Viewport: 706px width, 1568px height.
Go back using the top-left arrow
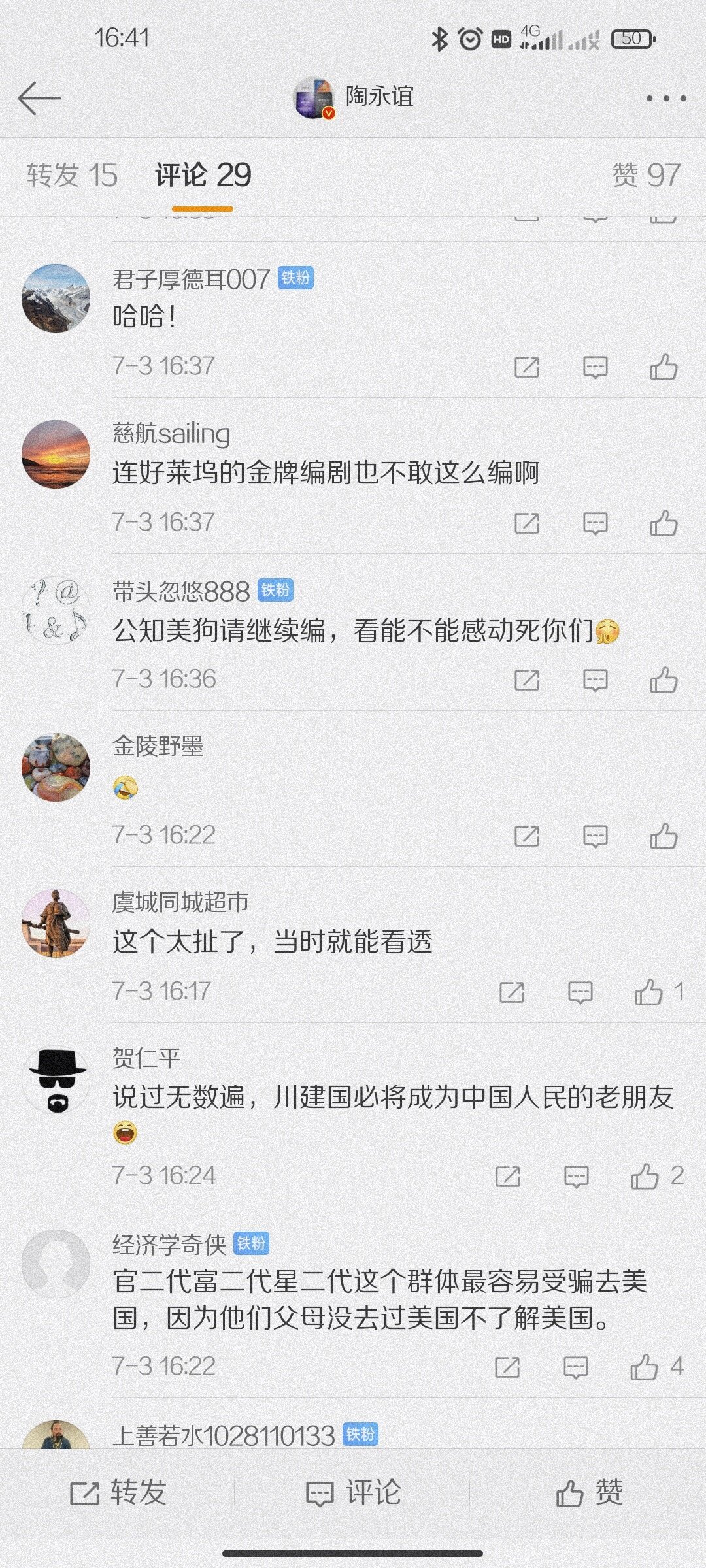pos(39,98)
